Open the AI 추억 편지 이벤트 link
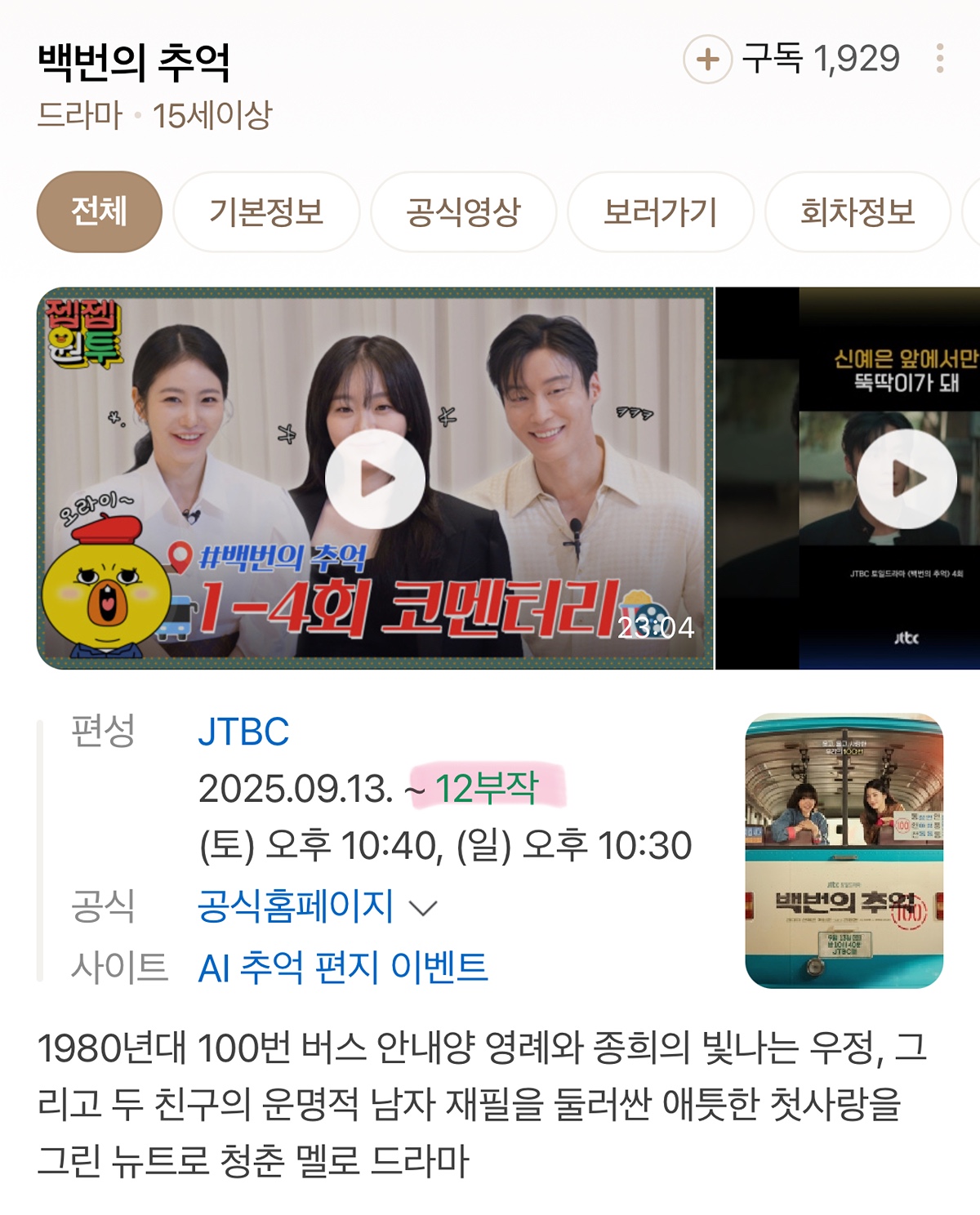The height and width of the screenshot is (1215, 980). [x=343, y=968]
